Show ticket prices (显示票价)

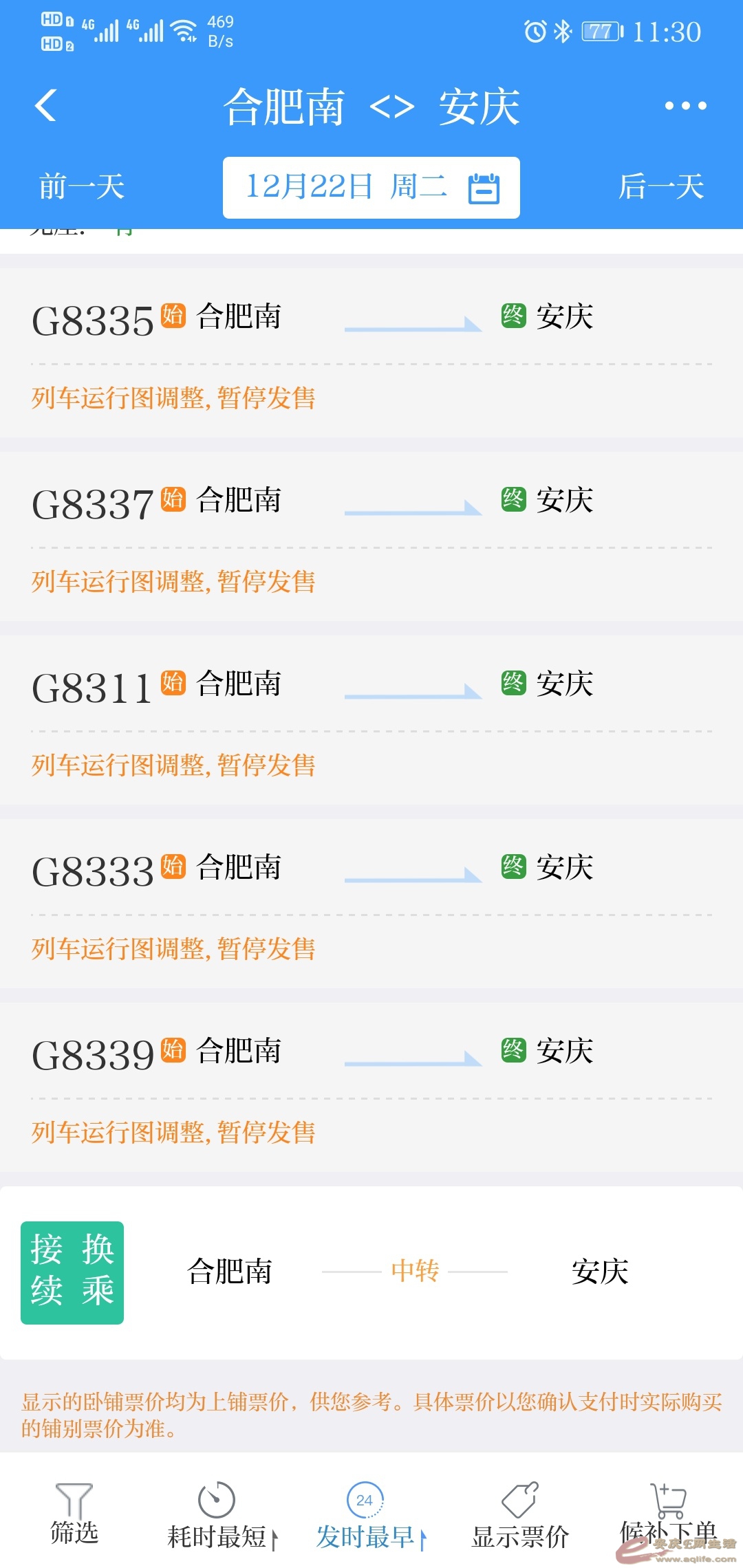tap(520, 1516)
